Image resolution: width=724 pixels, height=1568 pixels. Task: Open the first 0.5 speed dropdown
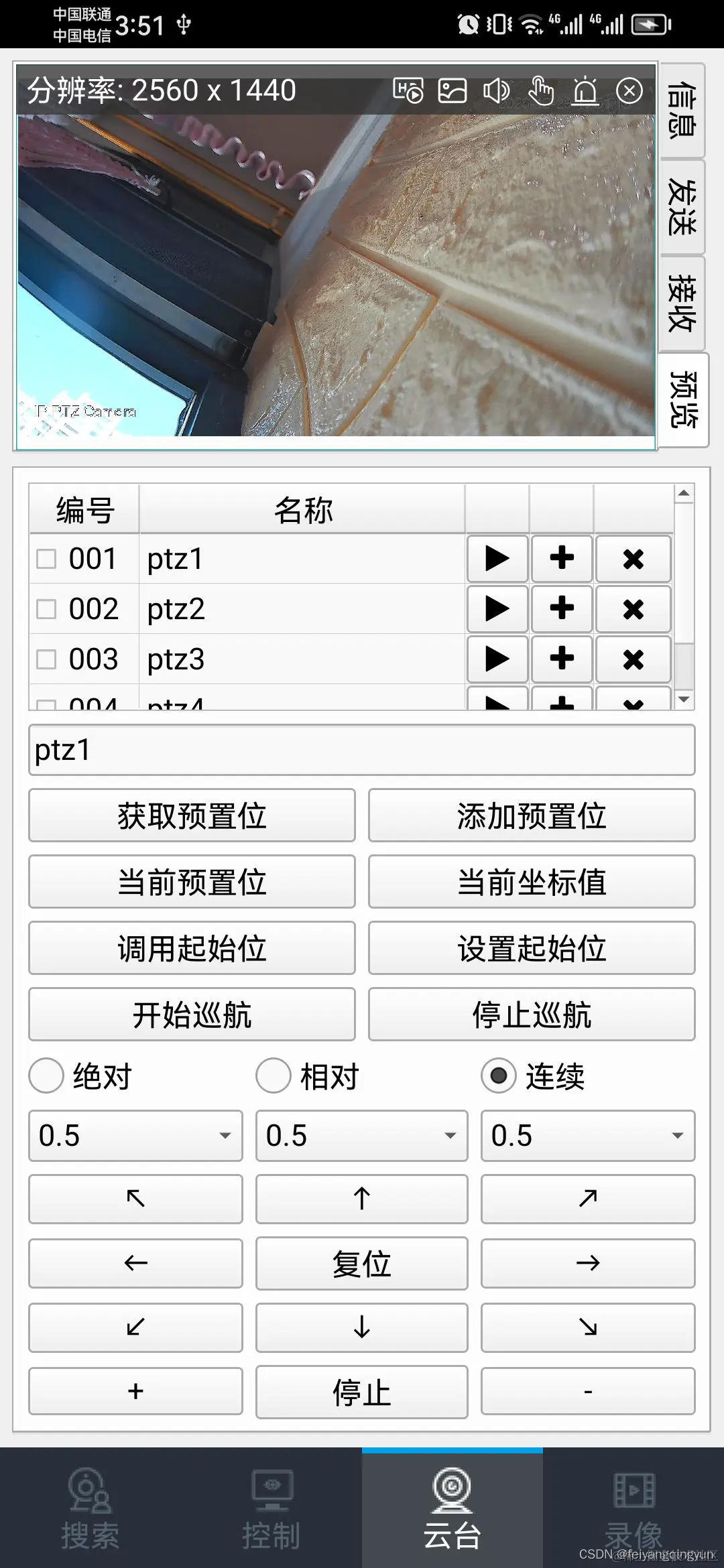pyautogui.click(x=134, y=1136)
